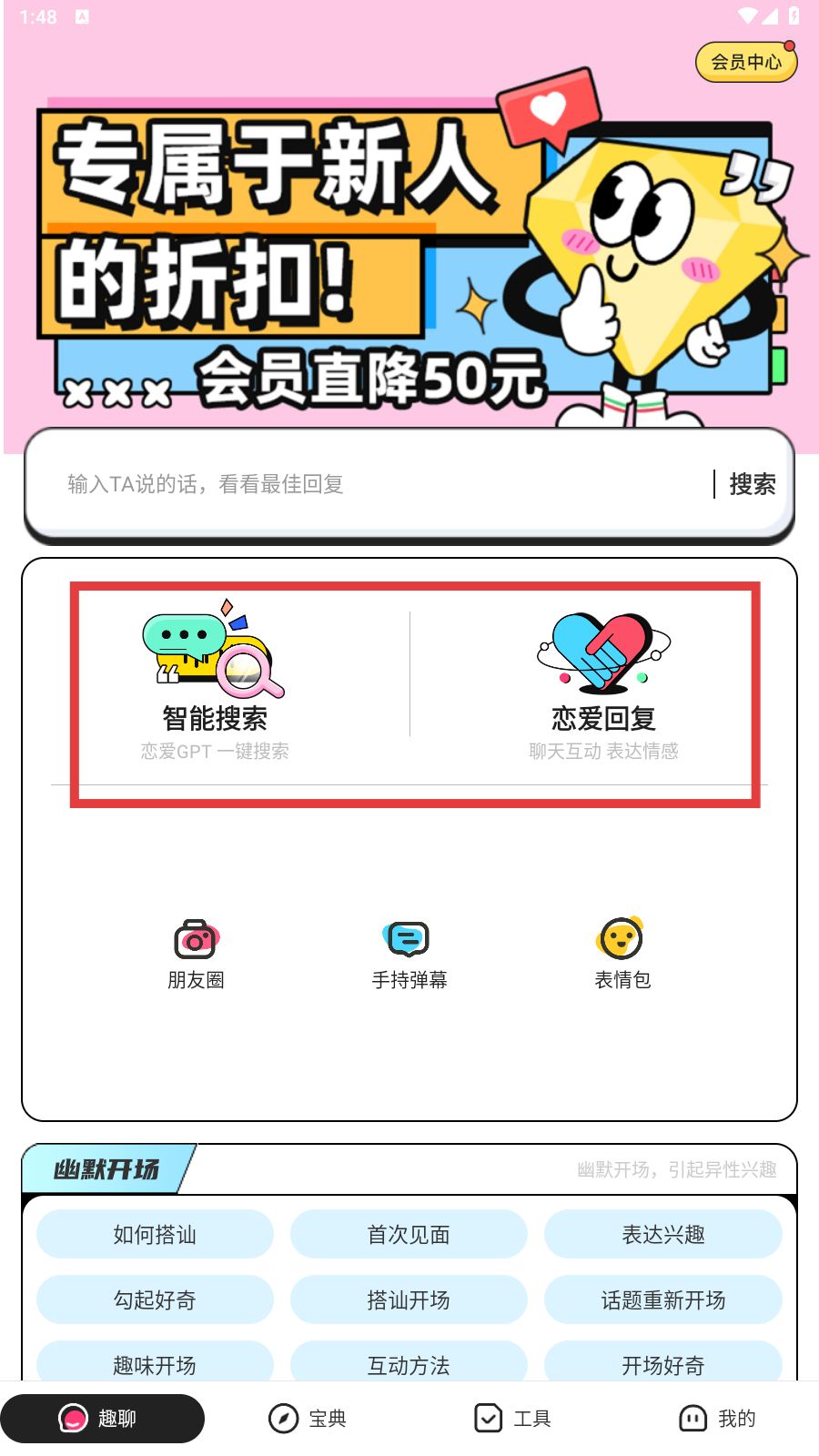Viewport: 819px width, 1456px height.
Task: Open the 勾起好奇 topic
Action: click(155, 1299)
